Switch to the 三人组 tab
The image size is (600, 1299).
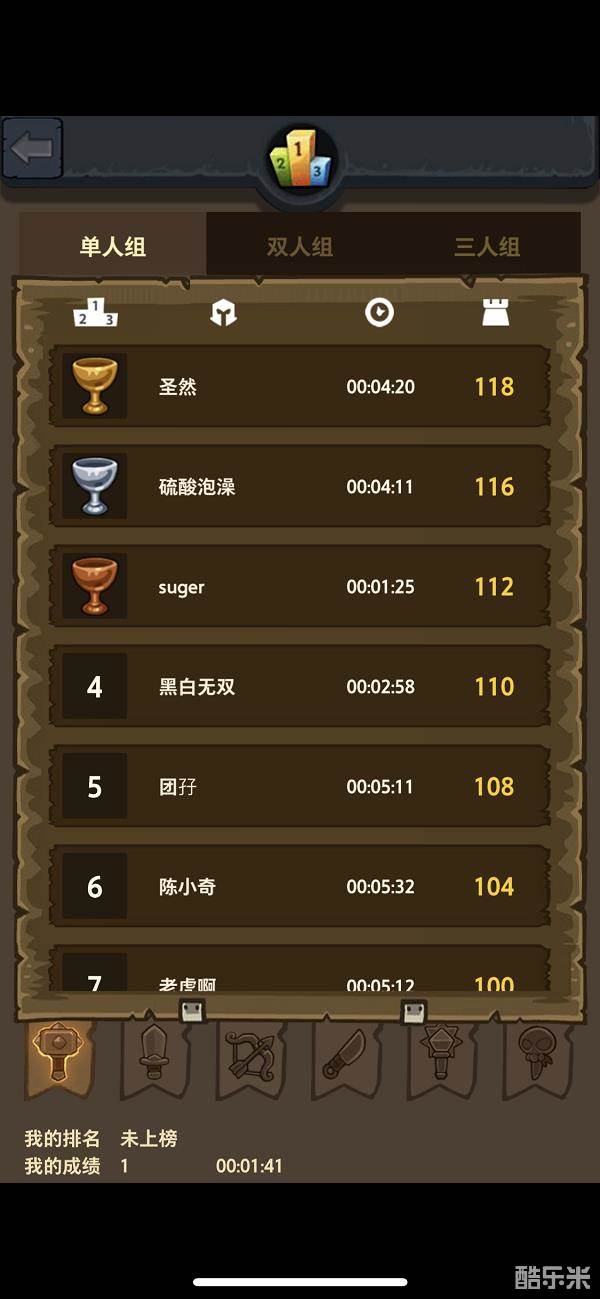coord(487,246)
